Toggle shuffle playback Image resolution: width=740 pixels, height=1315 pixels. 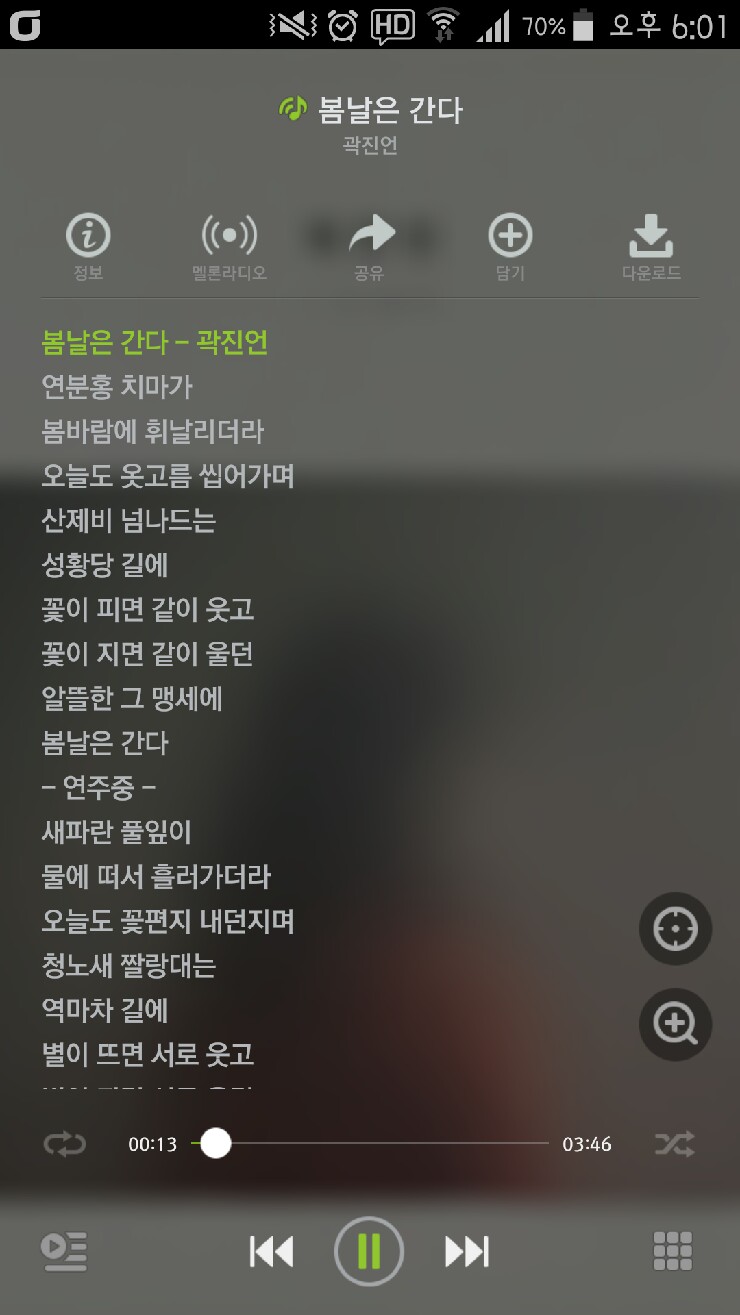pyautogui.click(x=674, y=1144)
